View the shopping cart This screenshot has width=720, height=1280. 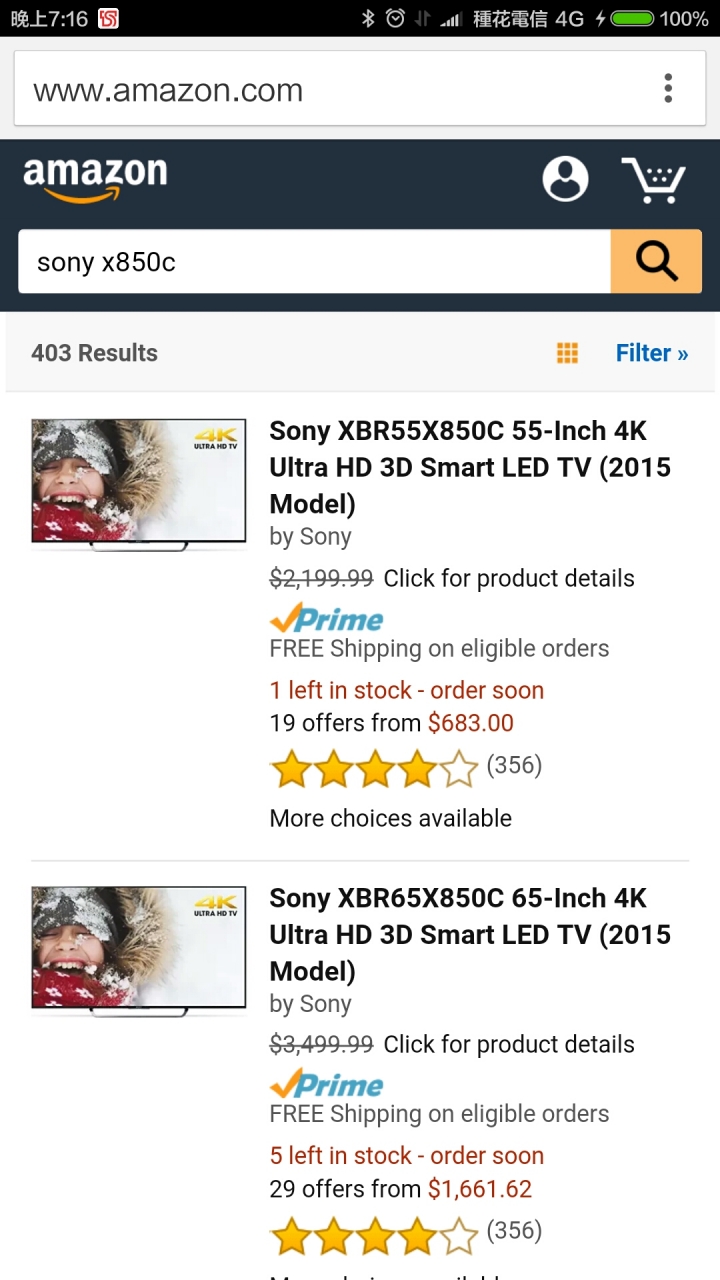click(x=654, y=180)
